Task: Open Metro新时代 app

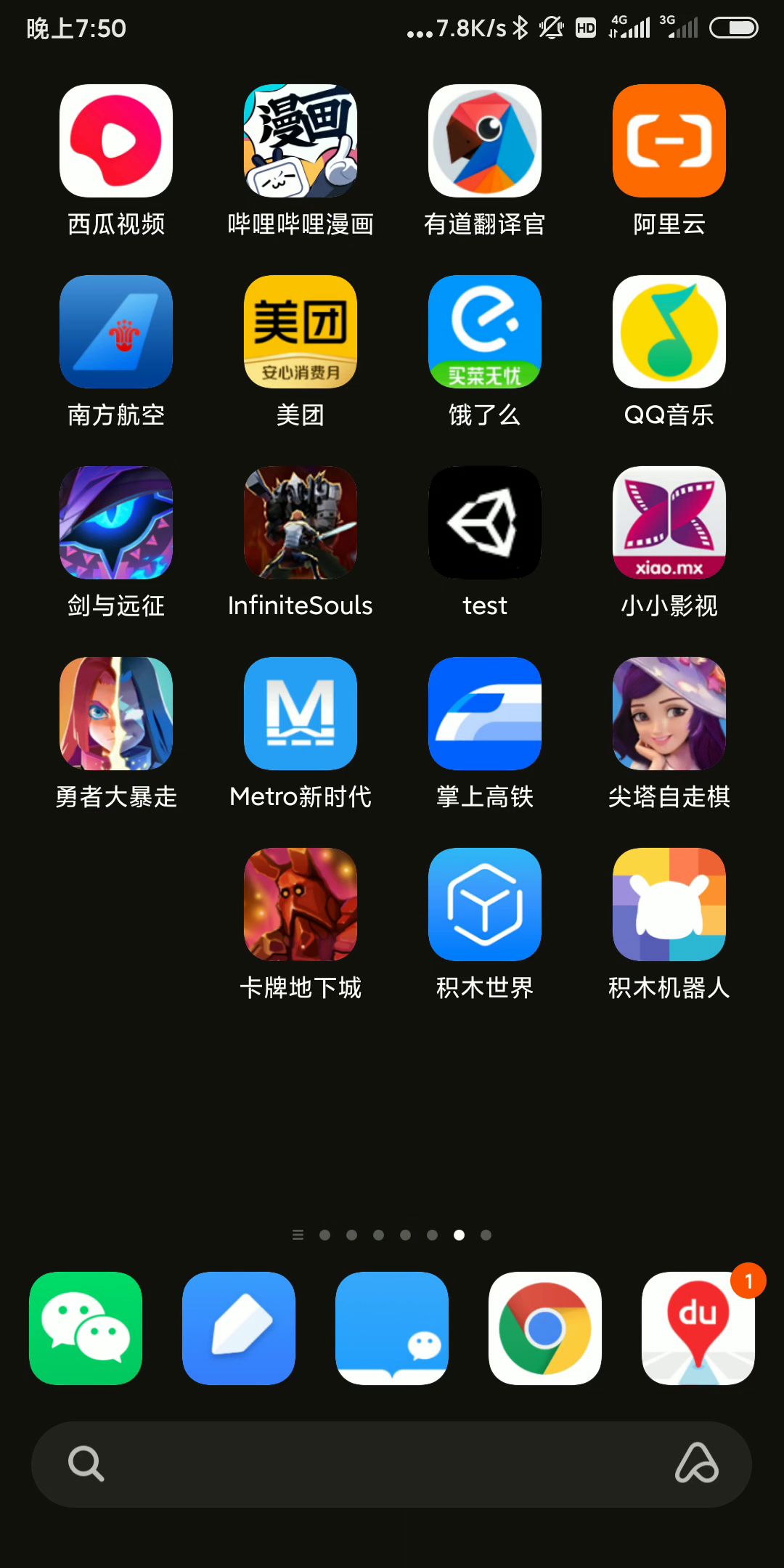Action: [x=301, y=714]
